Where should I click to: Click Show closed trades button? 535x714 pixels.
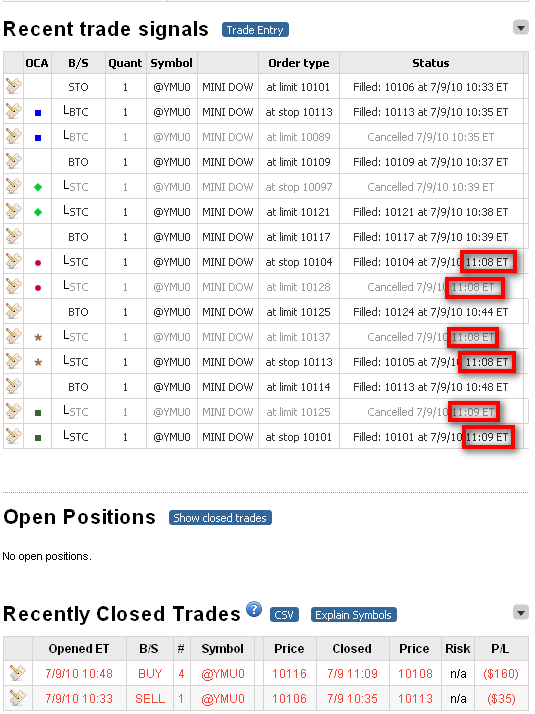pos(220,518)
